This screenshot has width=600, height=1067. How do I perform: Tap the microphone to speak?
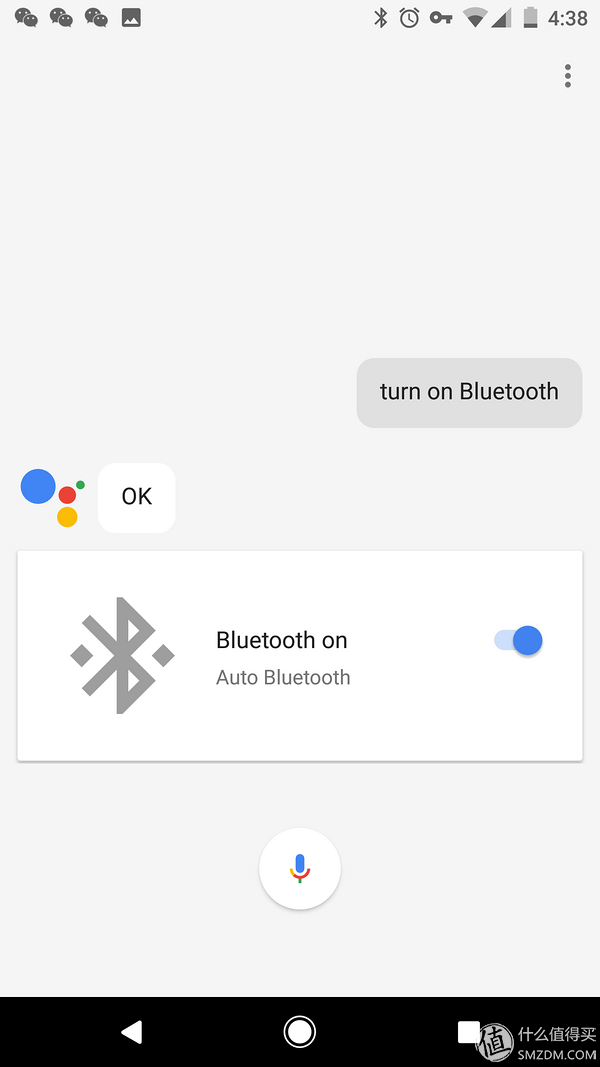click(x=300, y=869)
